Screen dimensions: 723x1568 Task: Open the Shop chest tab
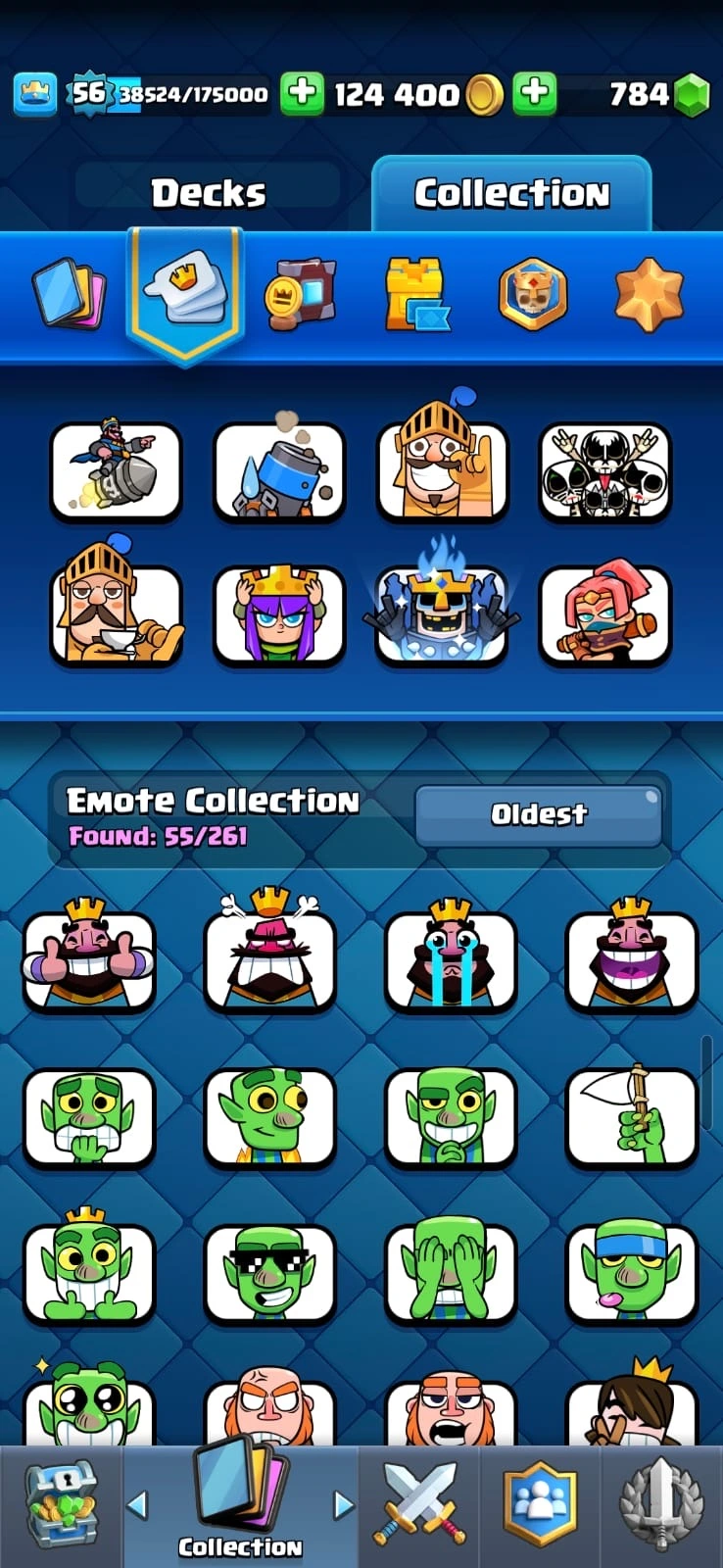[x=61, y=1506]
